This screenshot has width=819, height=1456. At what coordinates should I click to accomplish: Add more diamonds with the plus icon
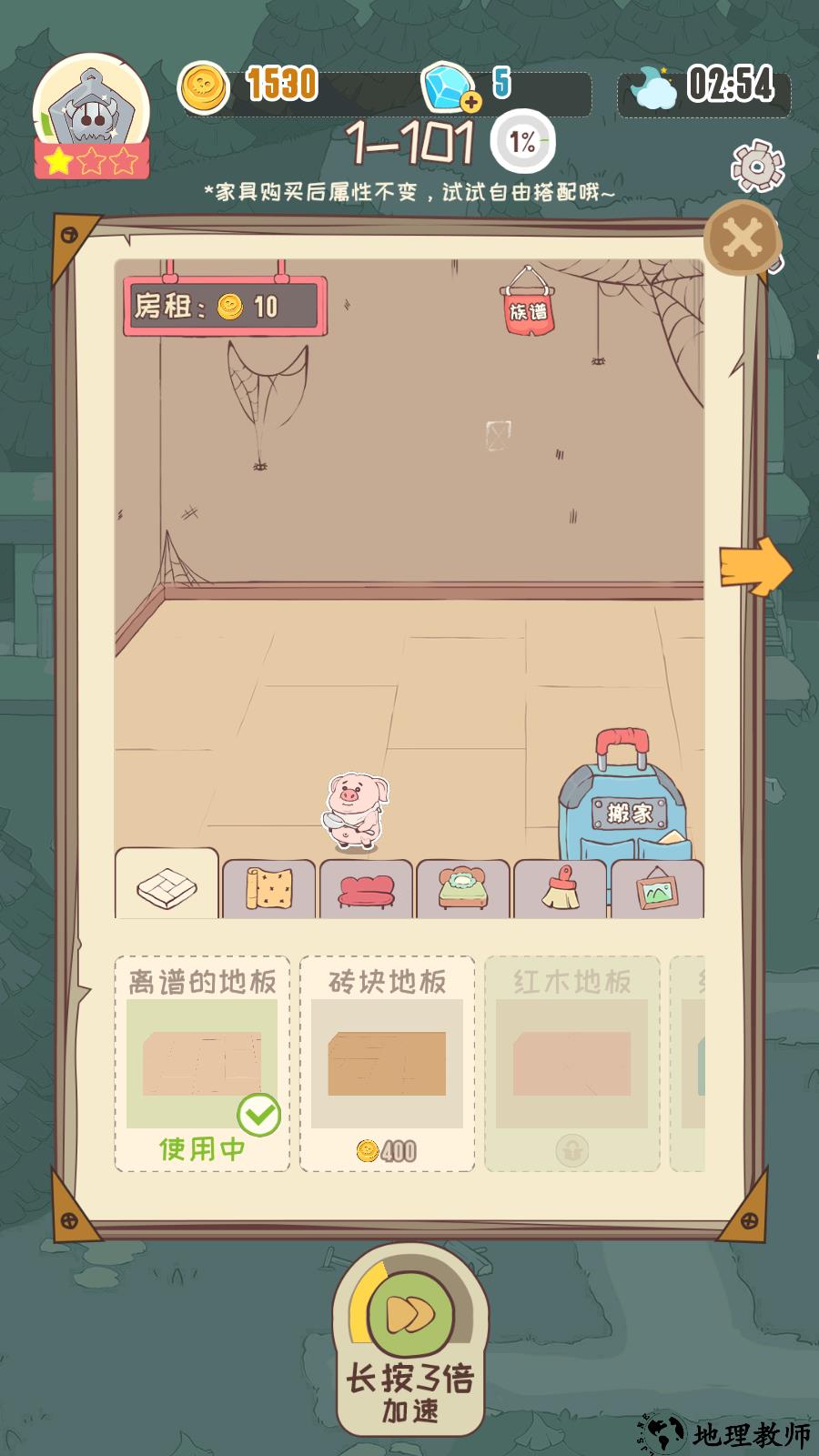[470, 102]
